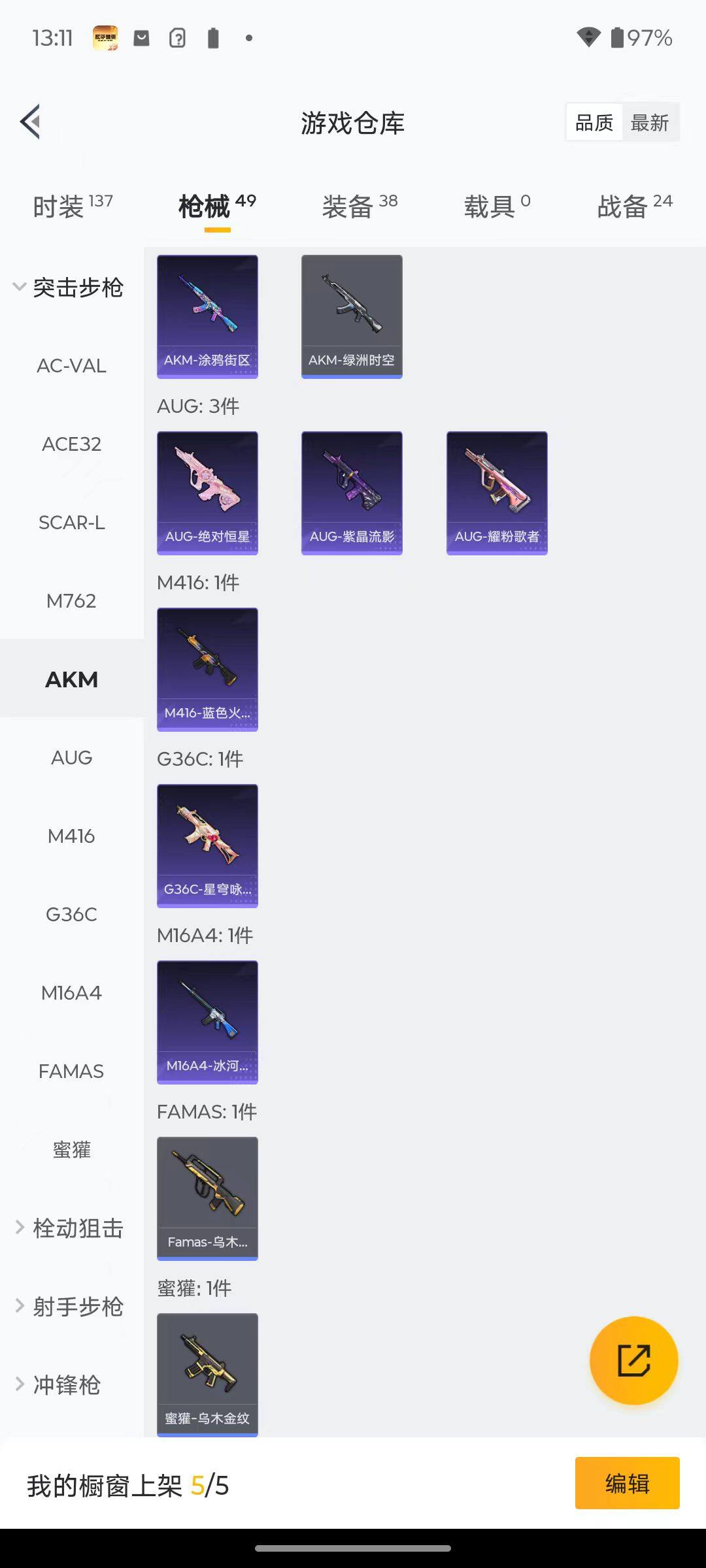
Task: Open the 装备 tab
Action: 359,207
